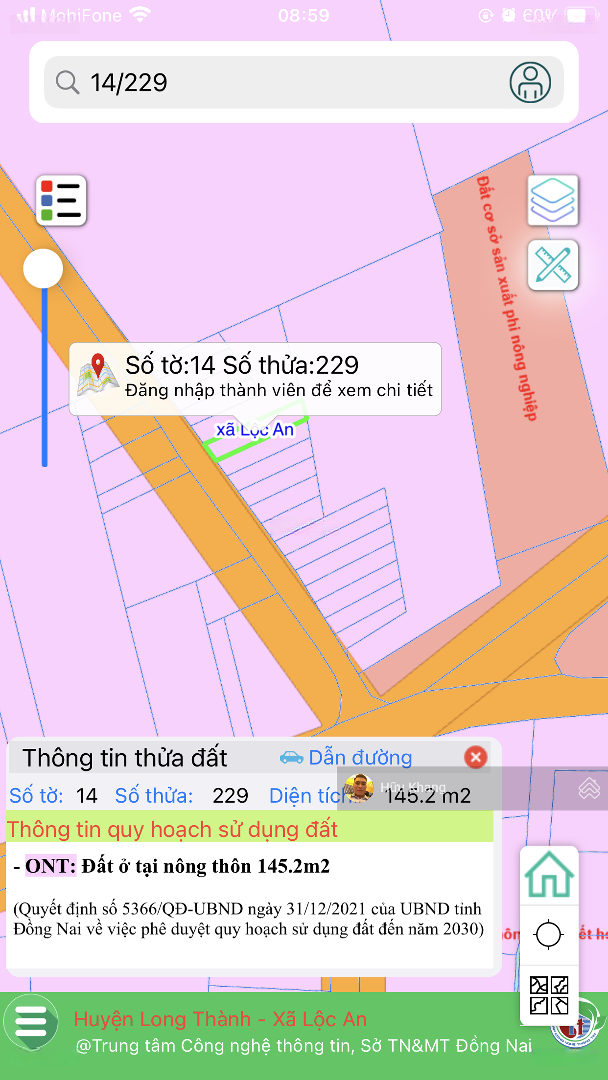This screenshot has width=608, height=1080.
Task: Open the parcel split tool icon
Action: click(549, 995)
